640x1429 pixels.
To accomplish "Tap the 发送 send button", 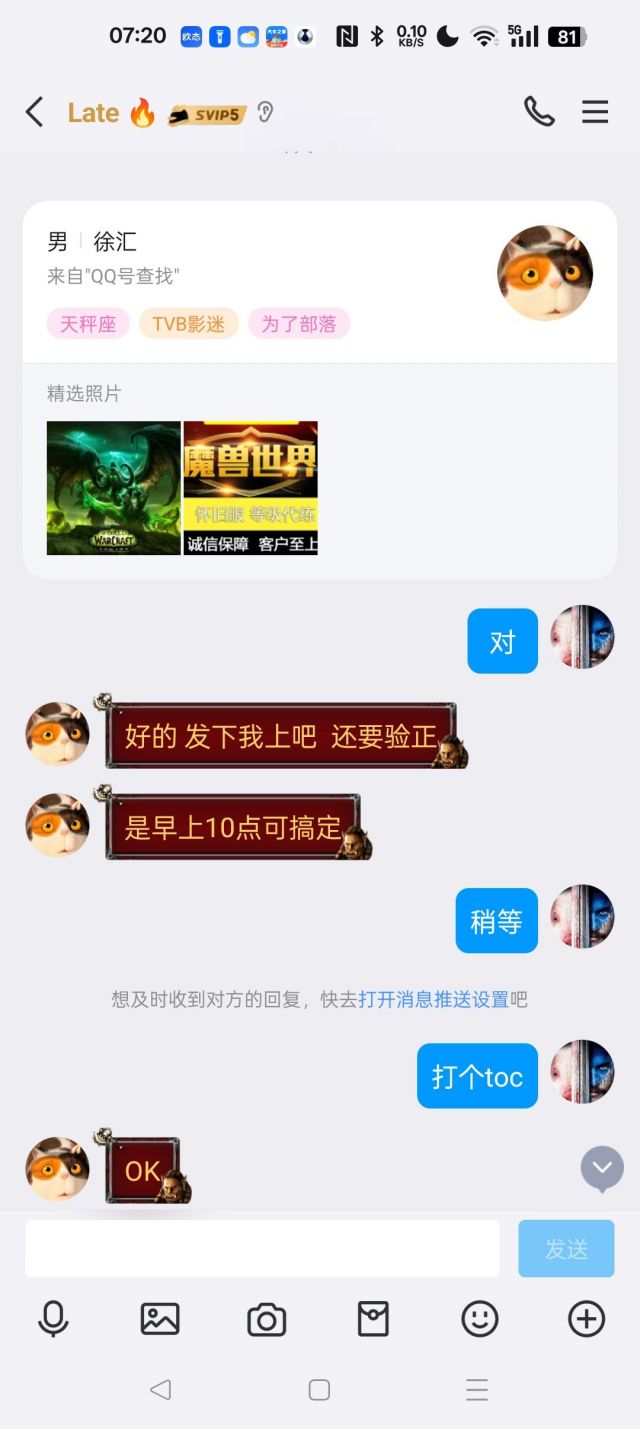I will (566, 1248).
